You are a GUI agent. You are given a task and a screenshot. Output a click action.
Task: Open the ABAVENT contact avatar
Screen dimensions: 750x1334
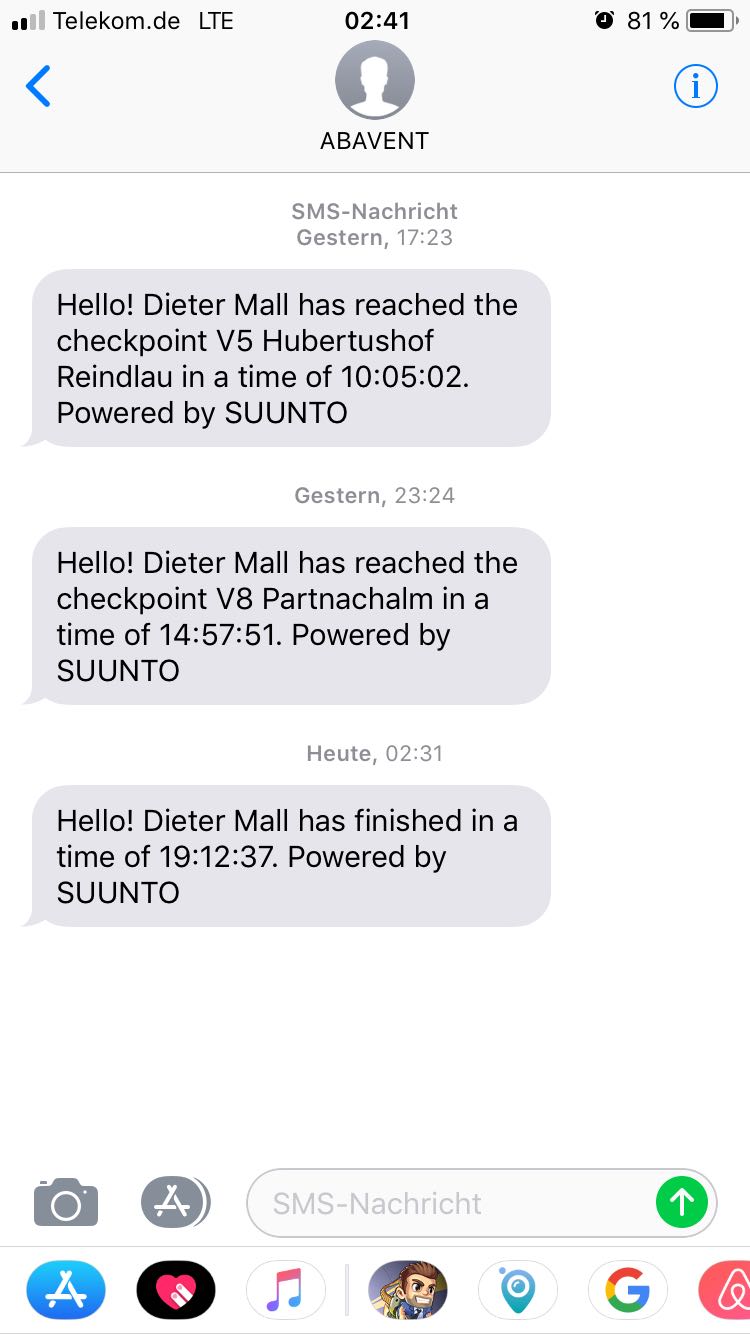(x=374, y=81)
